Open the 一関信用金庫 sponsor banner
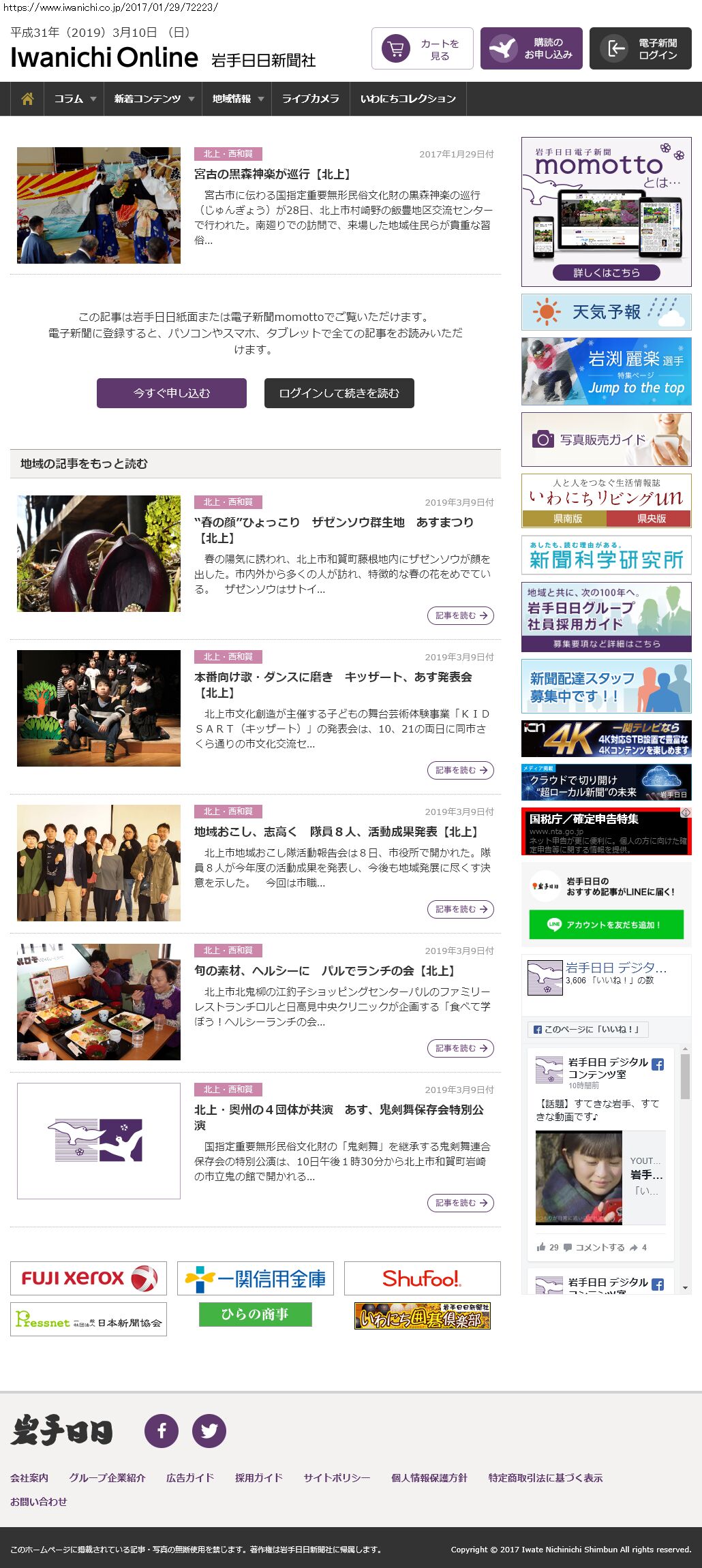 (256, 1278)
